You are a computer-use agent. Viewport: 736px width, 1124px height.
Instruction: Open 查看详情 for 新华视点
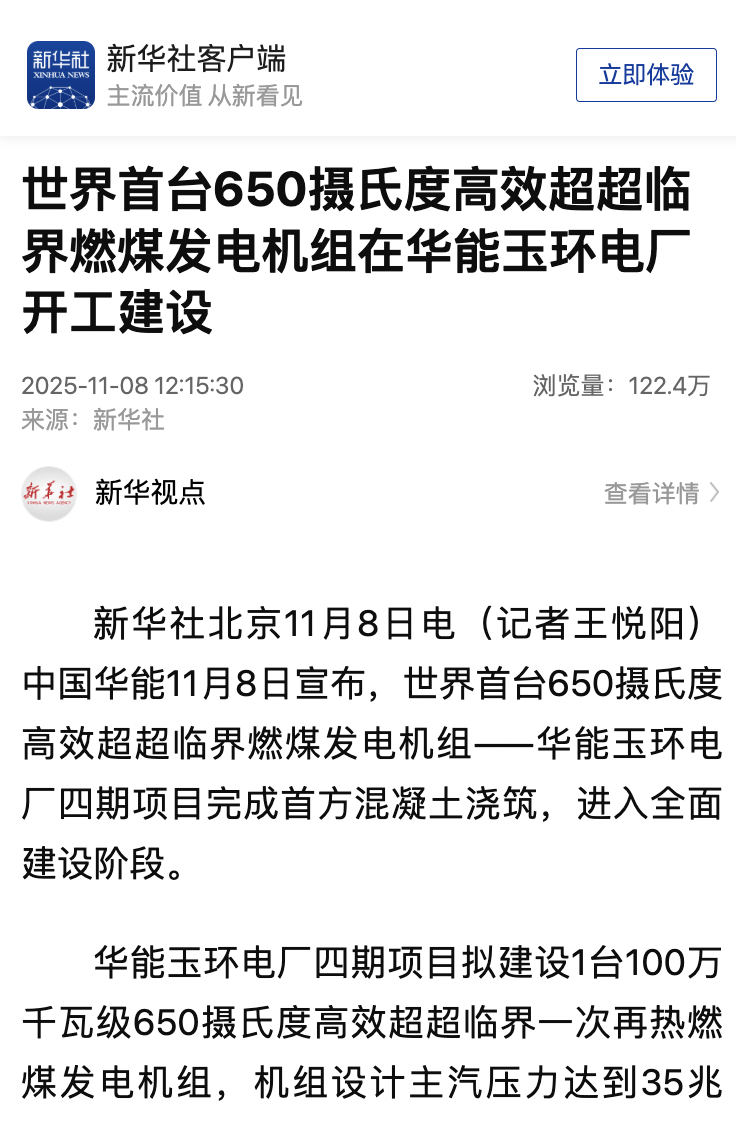coord(661,493)
